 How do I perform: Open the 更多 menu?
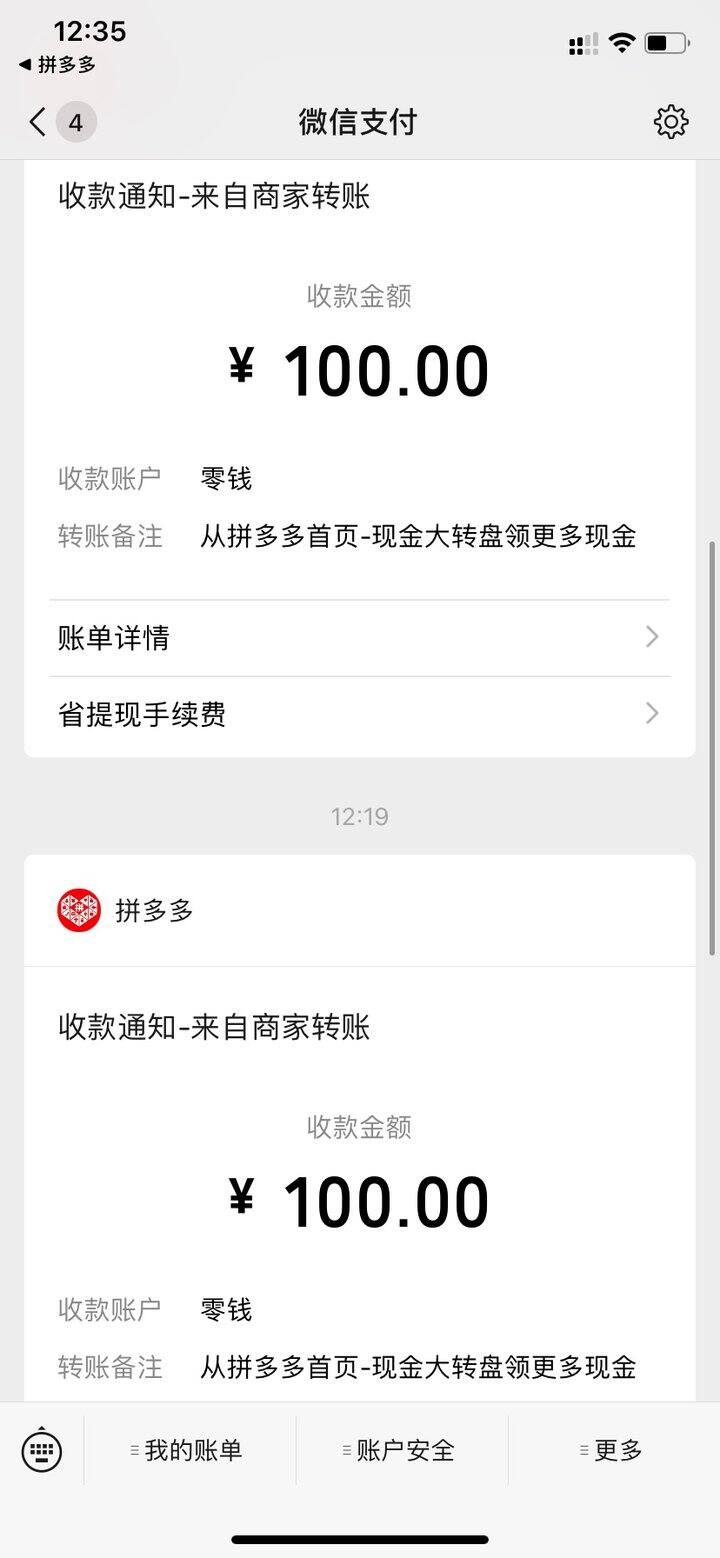614,1450
